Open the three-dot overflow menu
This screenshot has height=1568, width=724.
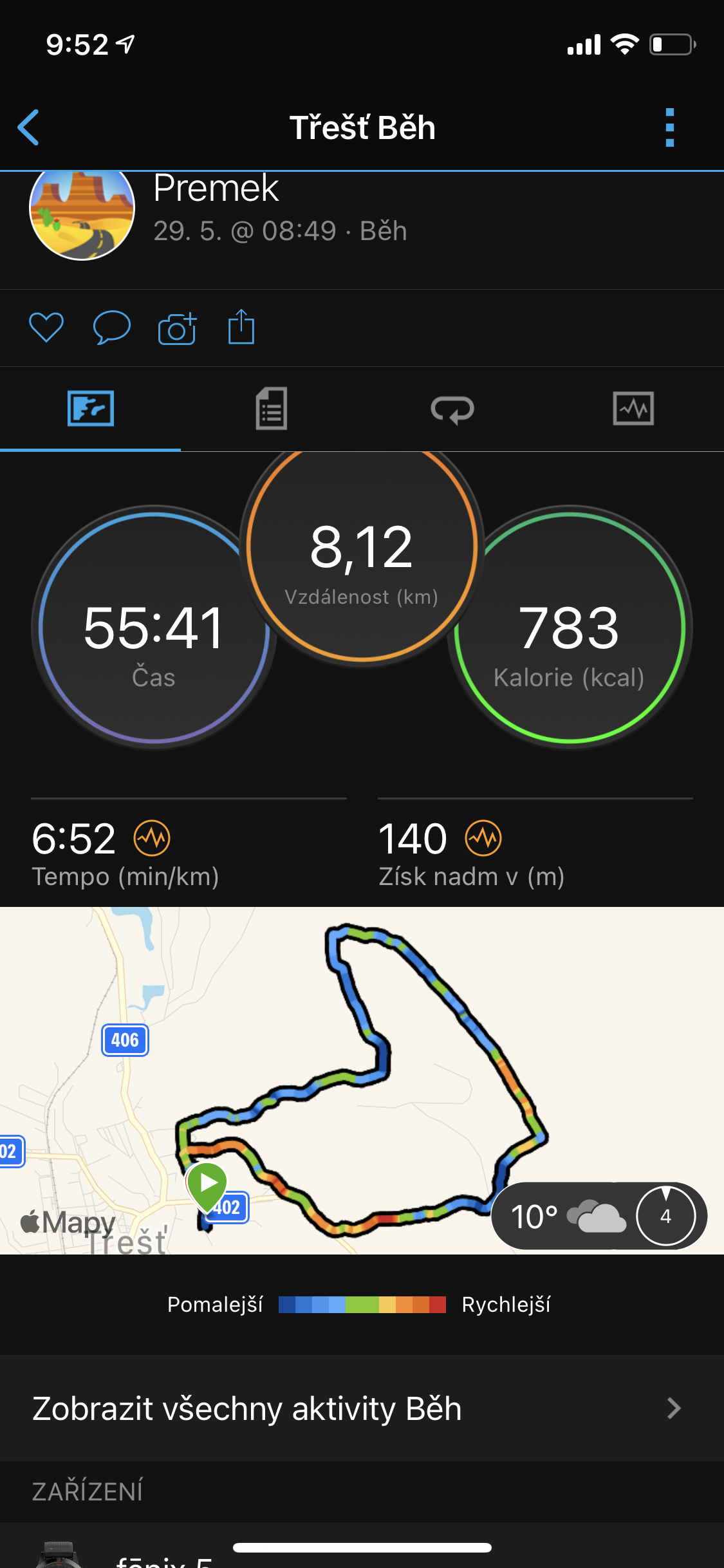pyautogui.click(x=670, y=127)
